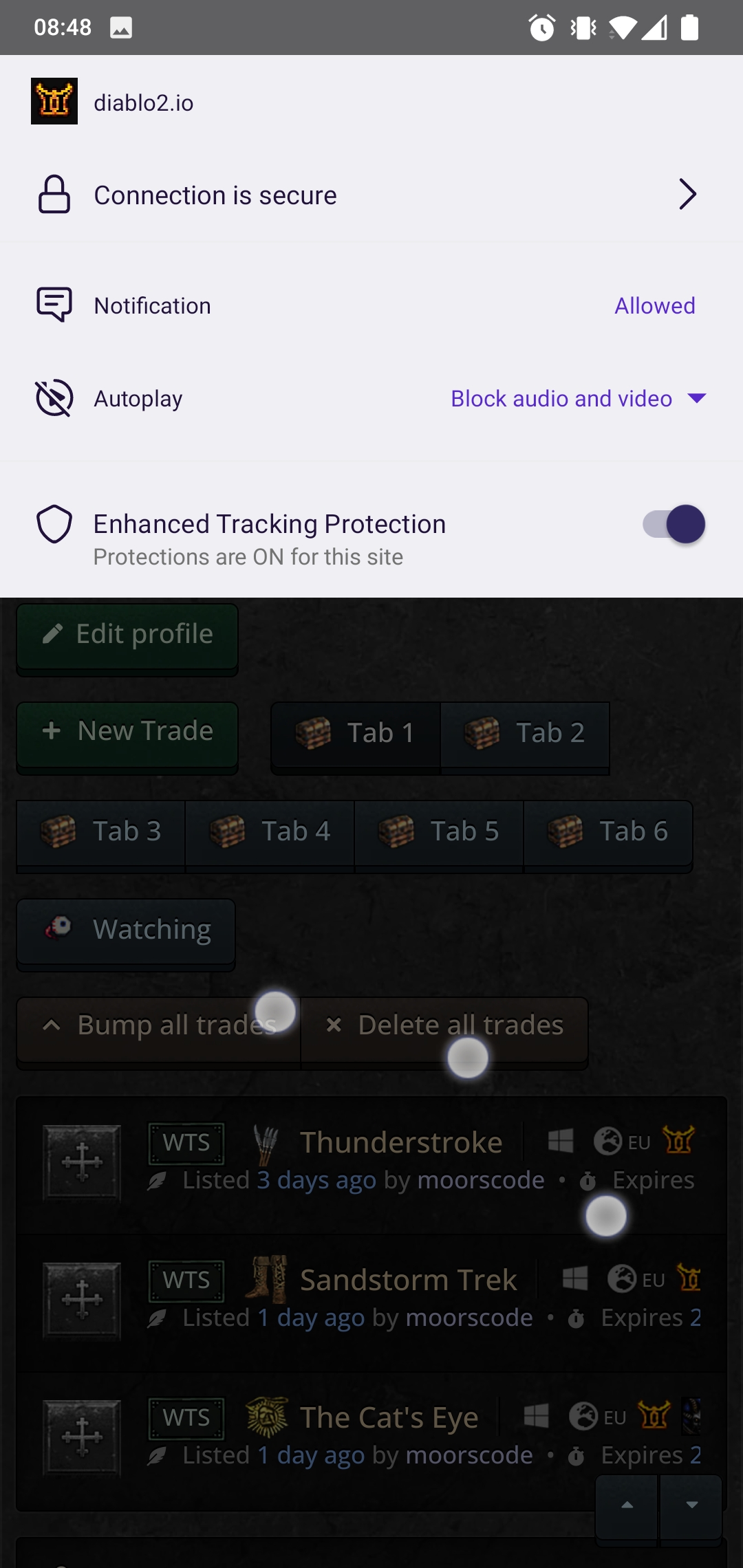The height and width of the screenshot is (1568, 743).
Task: Turn off Enhanced Tracking Protection switch
Action: coord(674,525)
